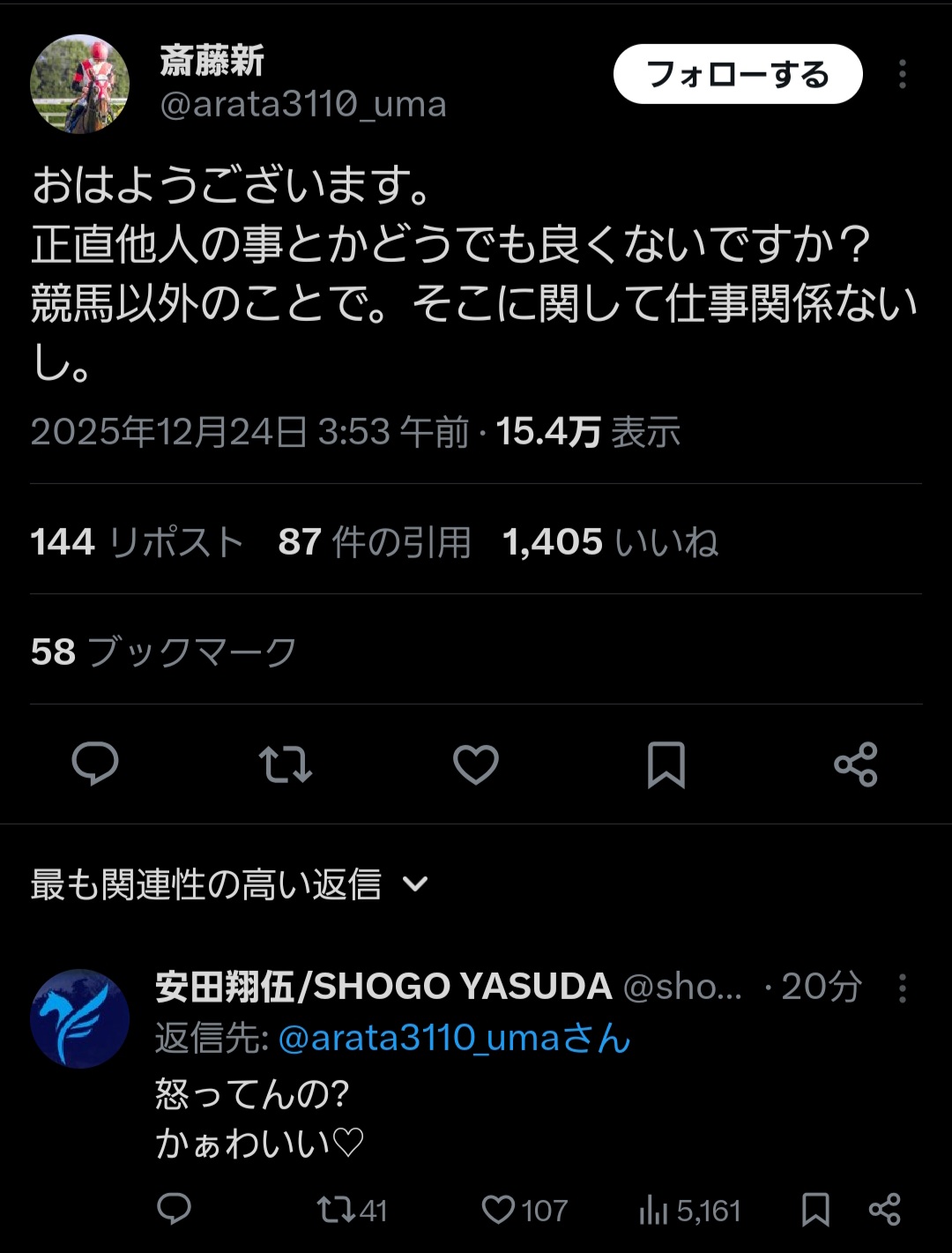Tap the フォローする button
This screenshot has height=1253, width=952.
pos(737,74)
